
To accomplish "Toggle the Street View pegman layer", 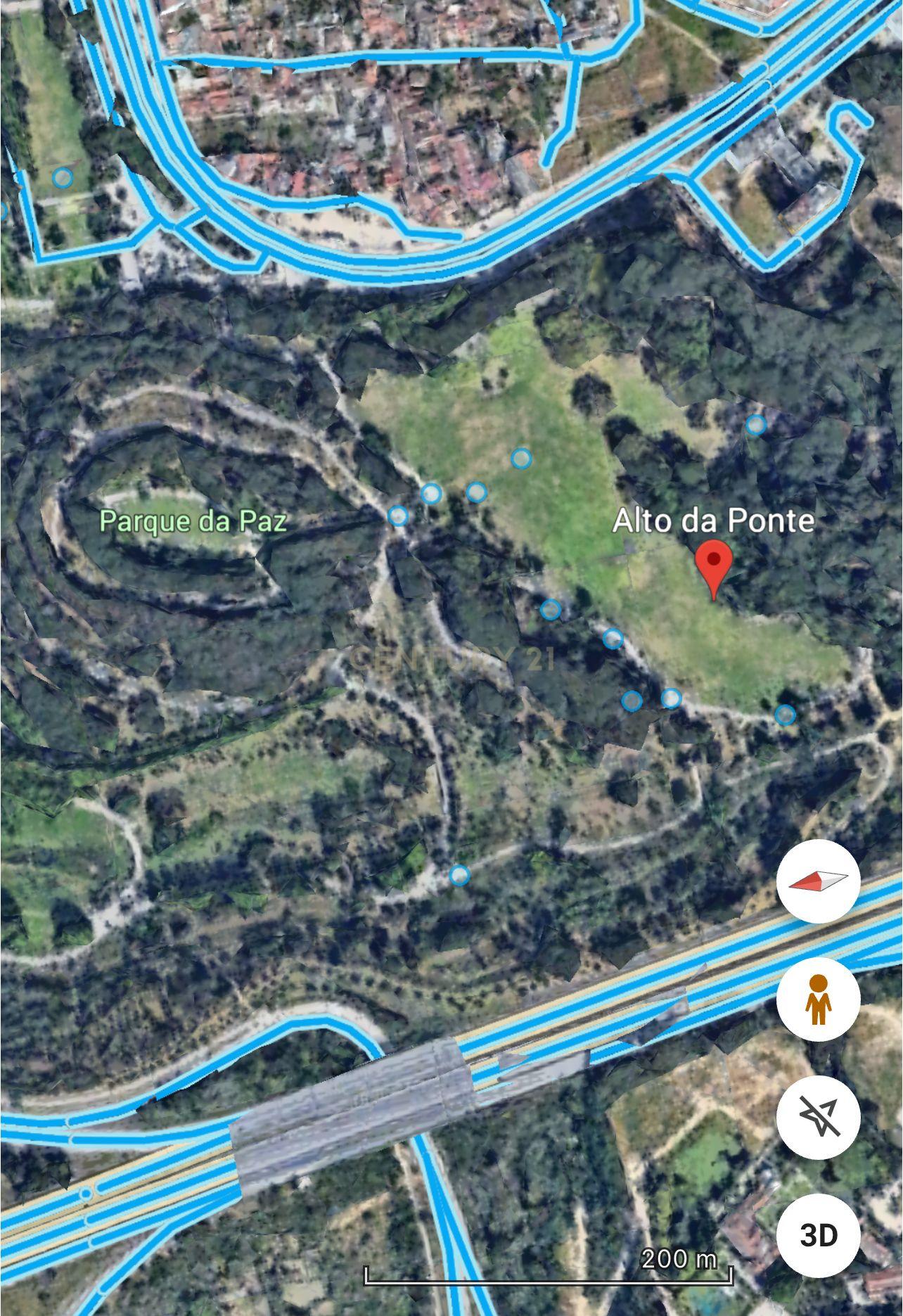I will point(818,999).
